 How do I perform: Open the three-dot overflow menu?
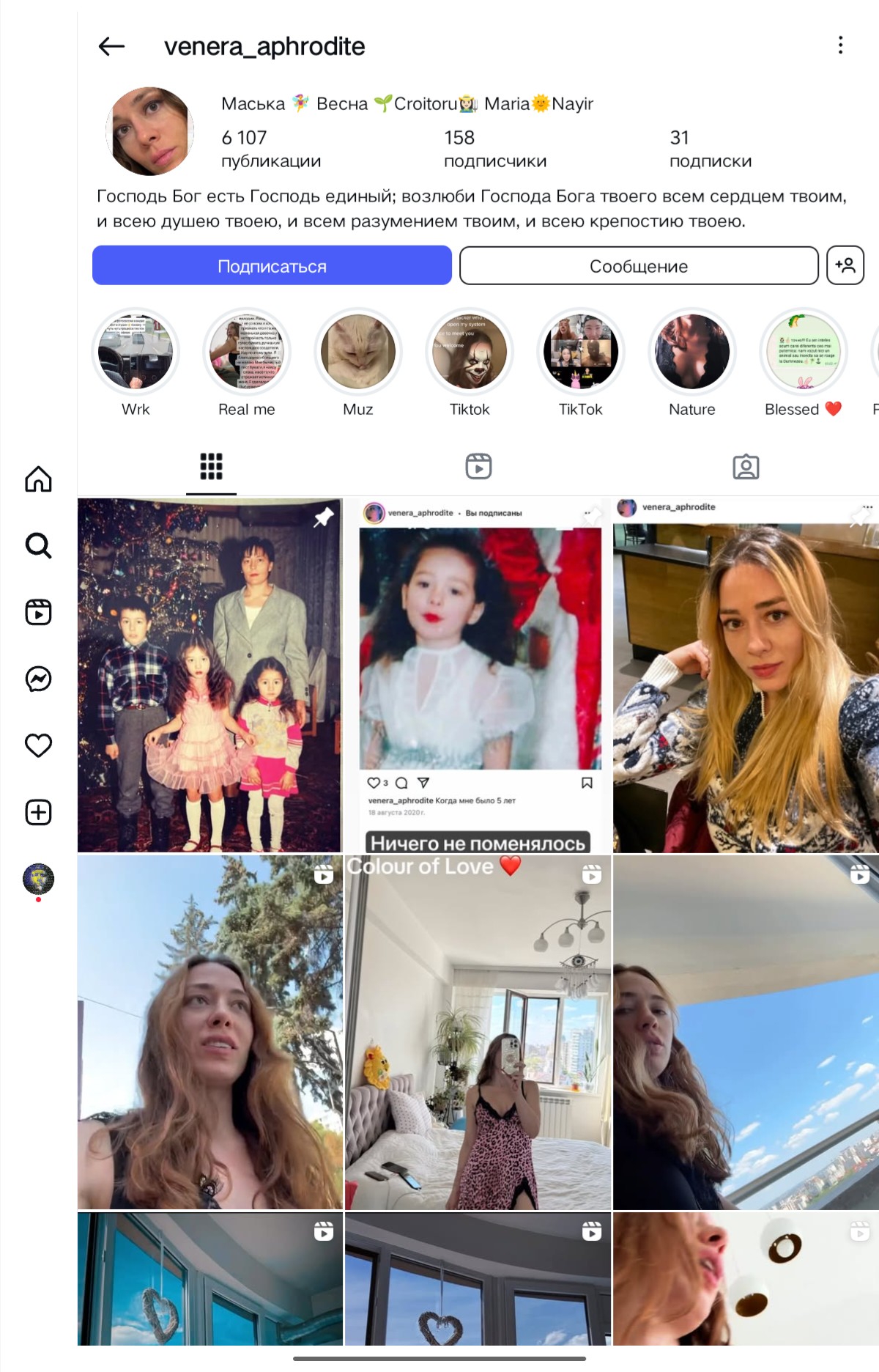(840, 45)
